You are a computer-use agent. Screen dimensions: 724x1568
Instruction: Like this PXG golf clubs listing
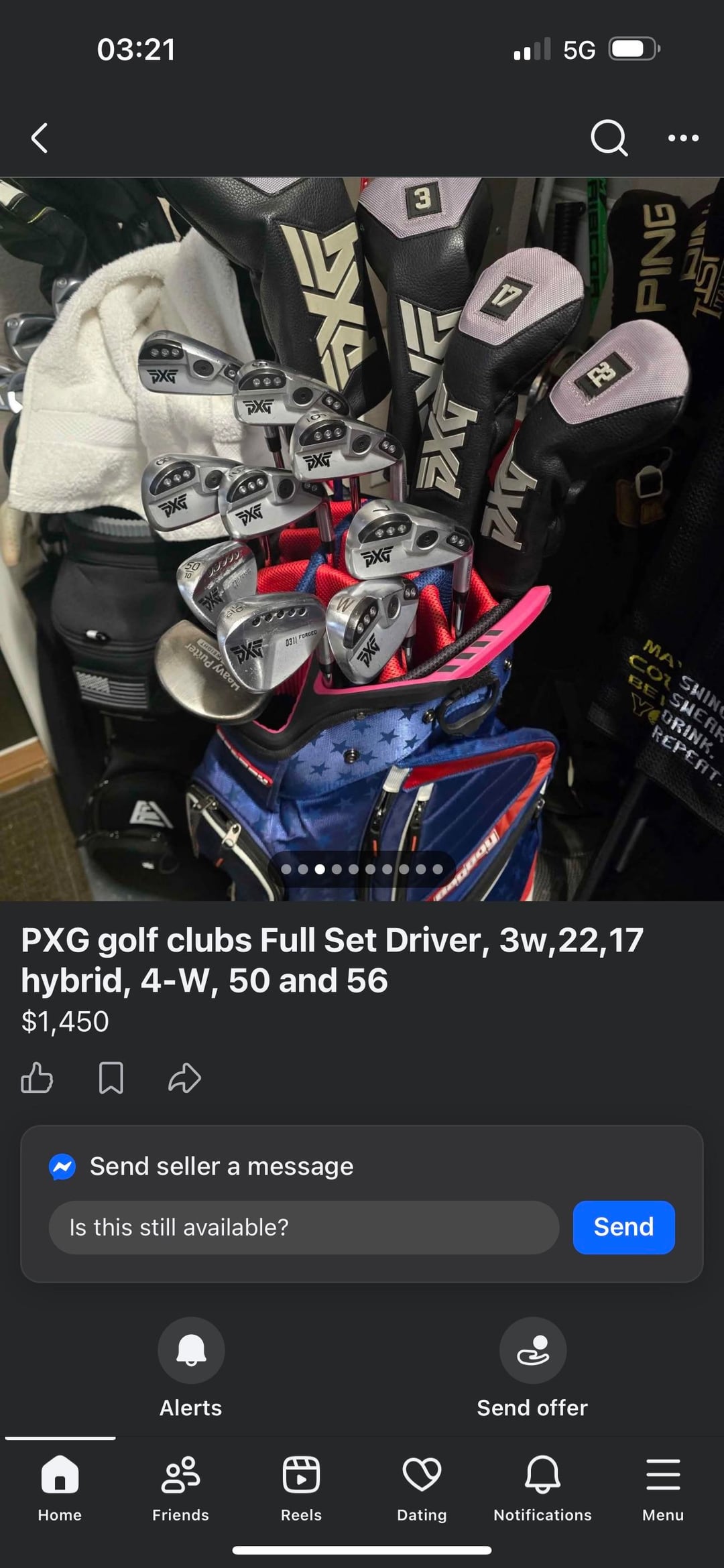pos(37,1078)
